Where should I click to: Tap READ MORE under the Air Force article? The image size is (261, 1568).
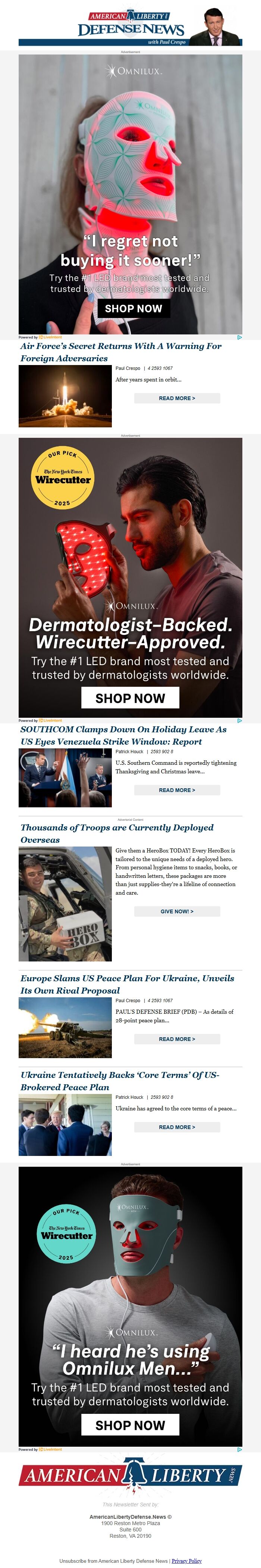pyautogui.click(x=177, y=398)
